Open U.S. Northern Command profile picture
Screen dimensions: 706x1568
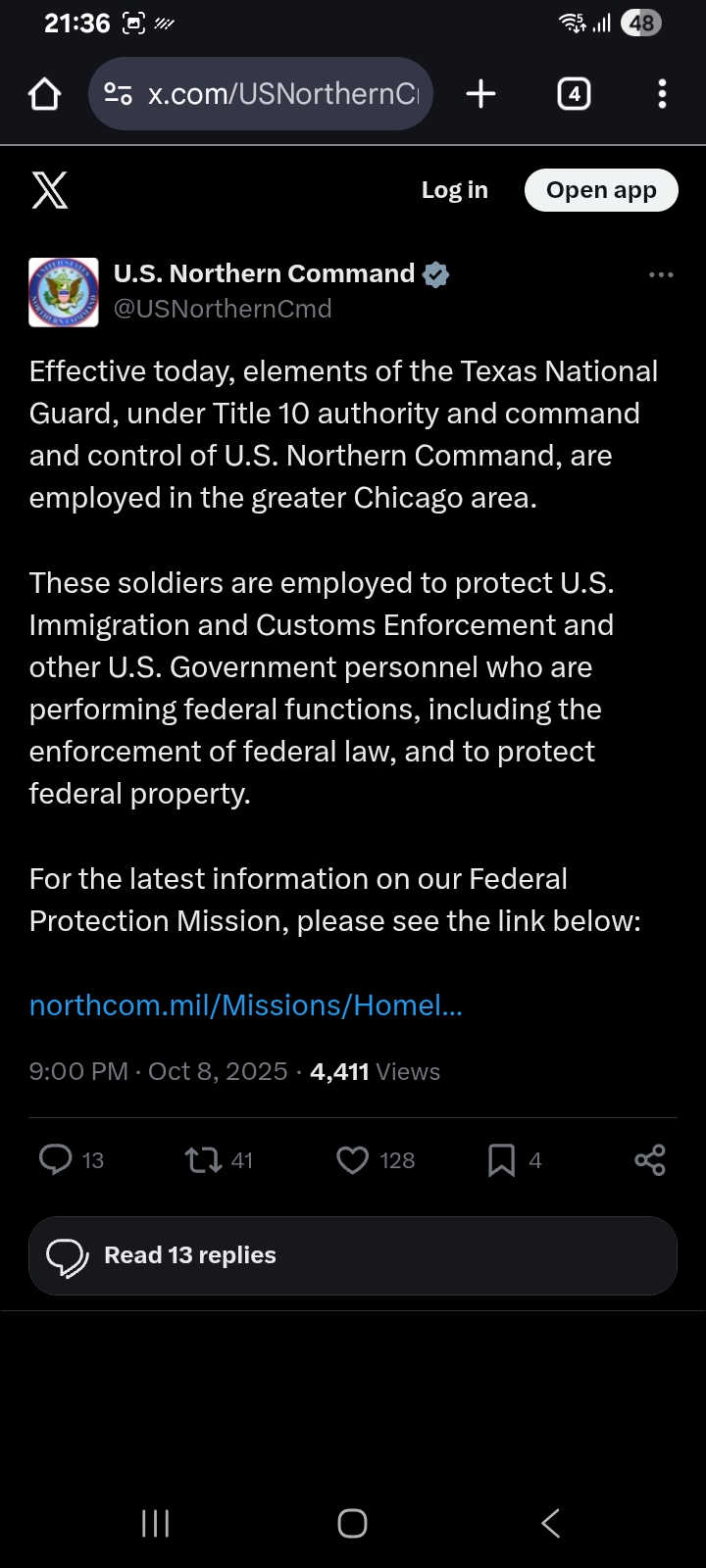tap(64, 291)
